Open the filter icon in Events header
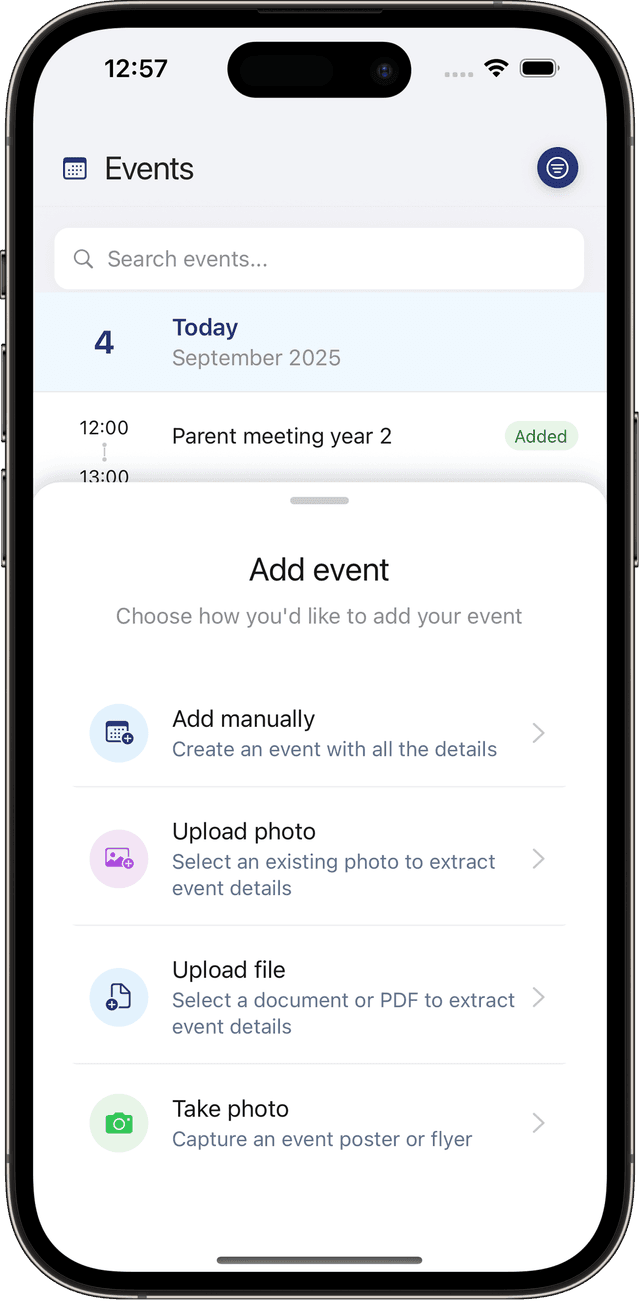This screenshot has height=1301, width=640. 557,169
